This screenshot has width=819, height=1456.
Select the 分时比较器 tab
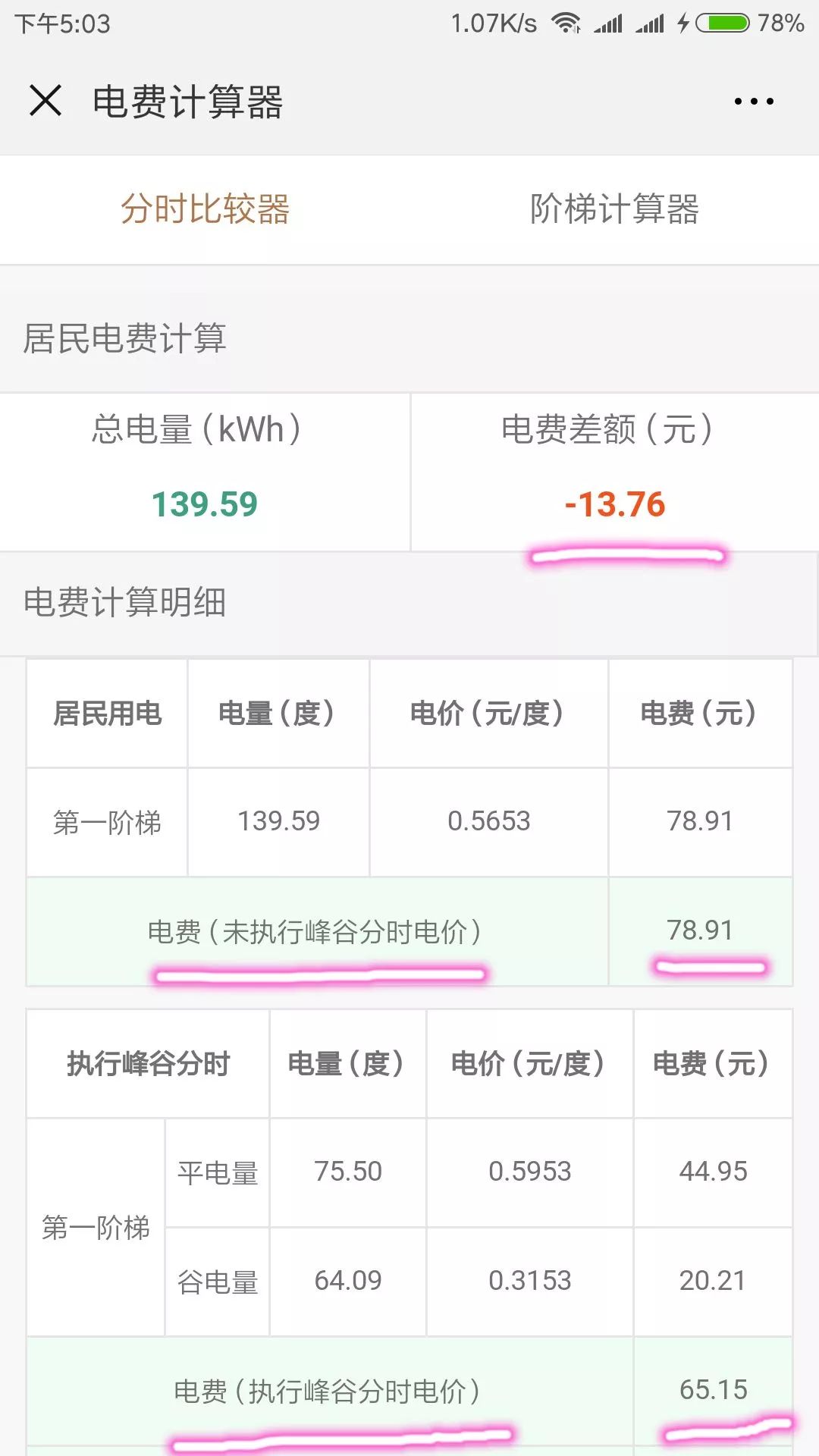pyautogui.click(x=205, y=209)
